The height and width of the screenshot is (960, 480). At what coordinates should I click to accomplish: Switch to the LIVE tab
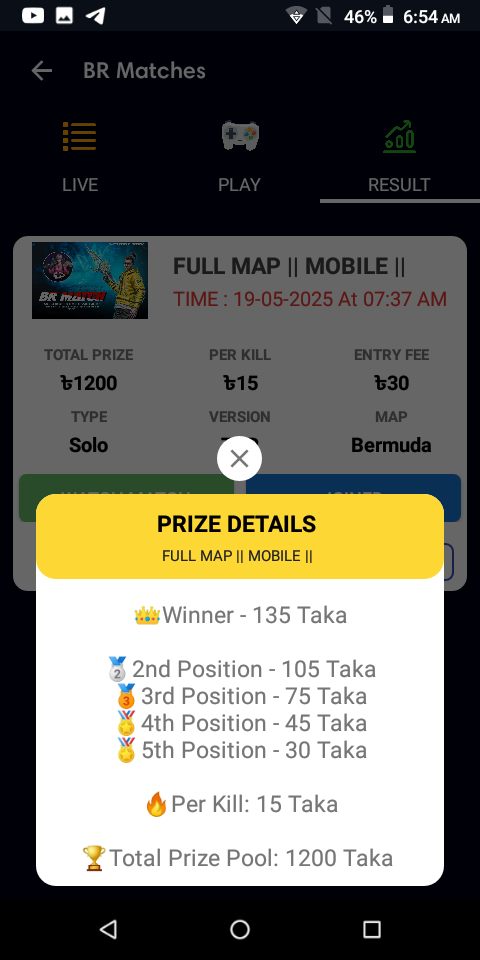click(x=80, y=157)
